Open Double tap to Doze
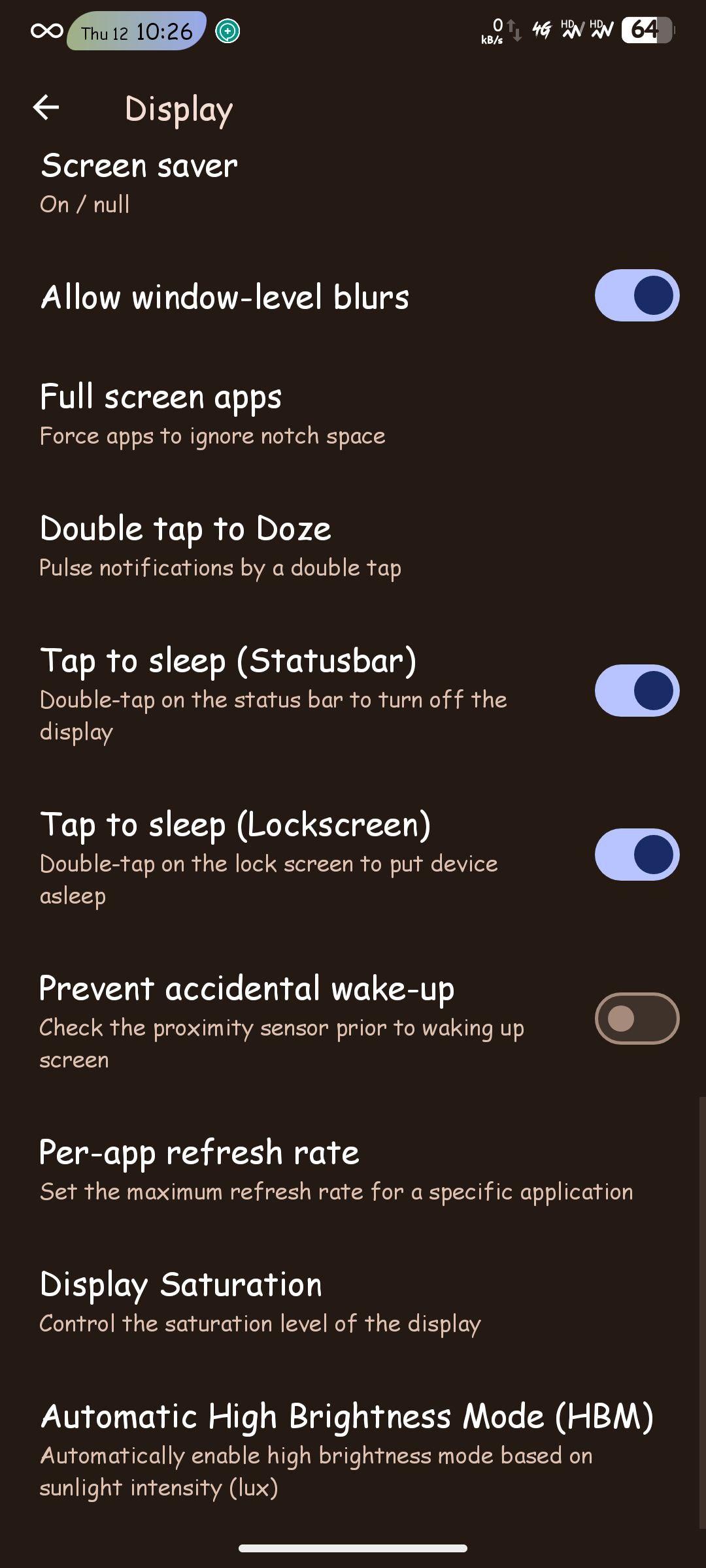This screenshot has height=1568, width=706. (x=353, y=546)
